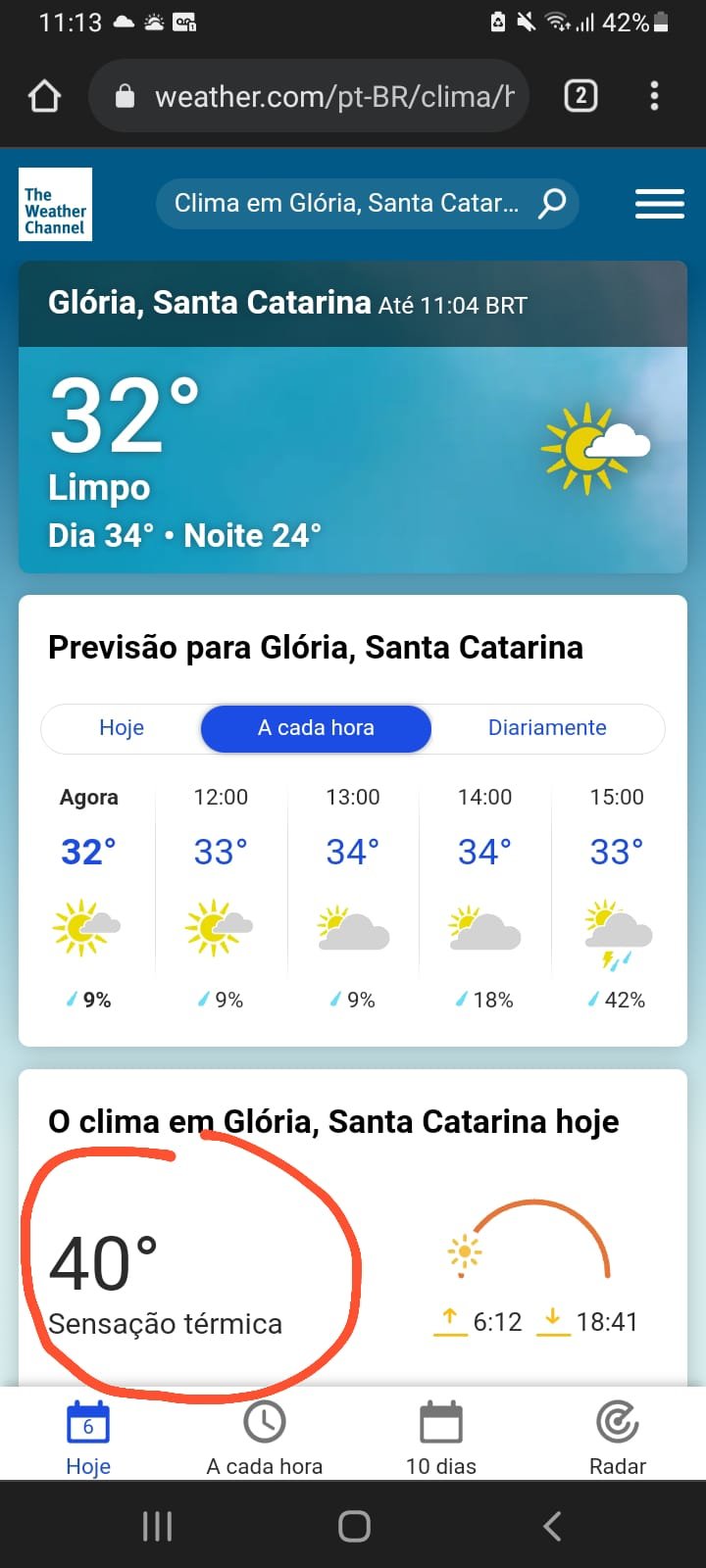Open the 12:00 hourly forecast
Screen dimensions: 706x1568
click(221, 897)
